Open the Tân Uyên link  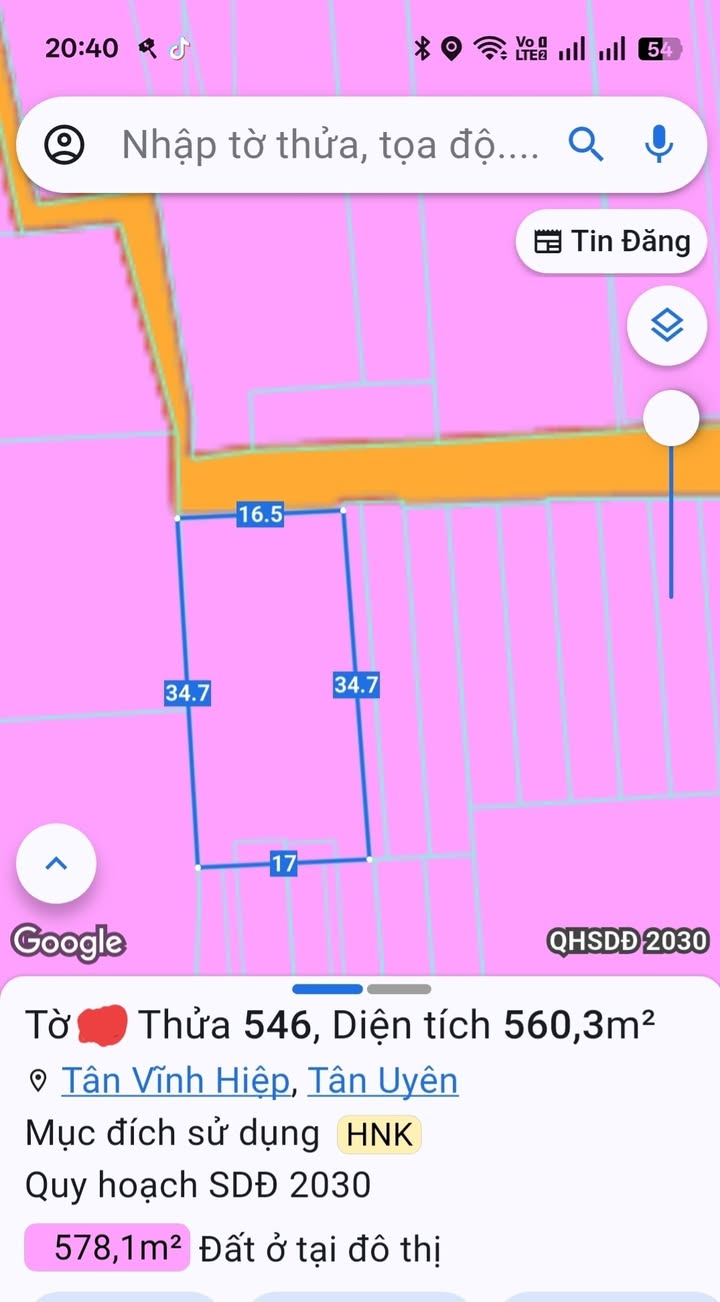(x=383, y=1081)
